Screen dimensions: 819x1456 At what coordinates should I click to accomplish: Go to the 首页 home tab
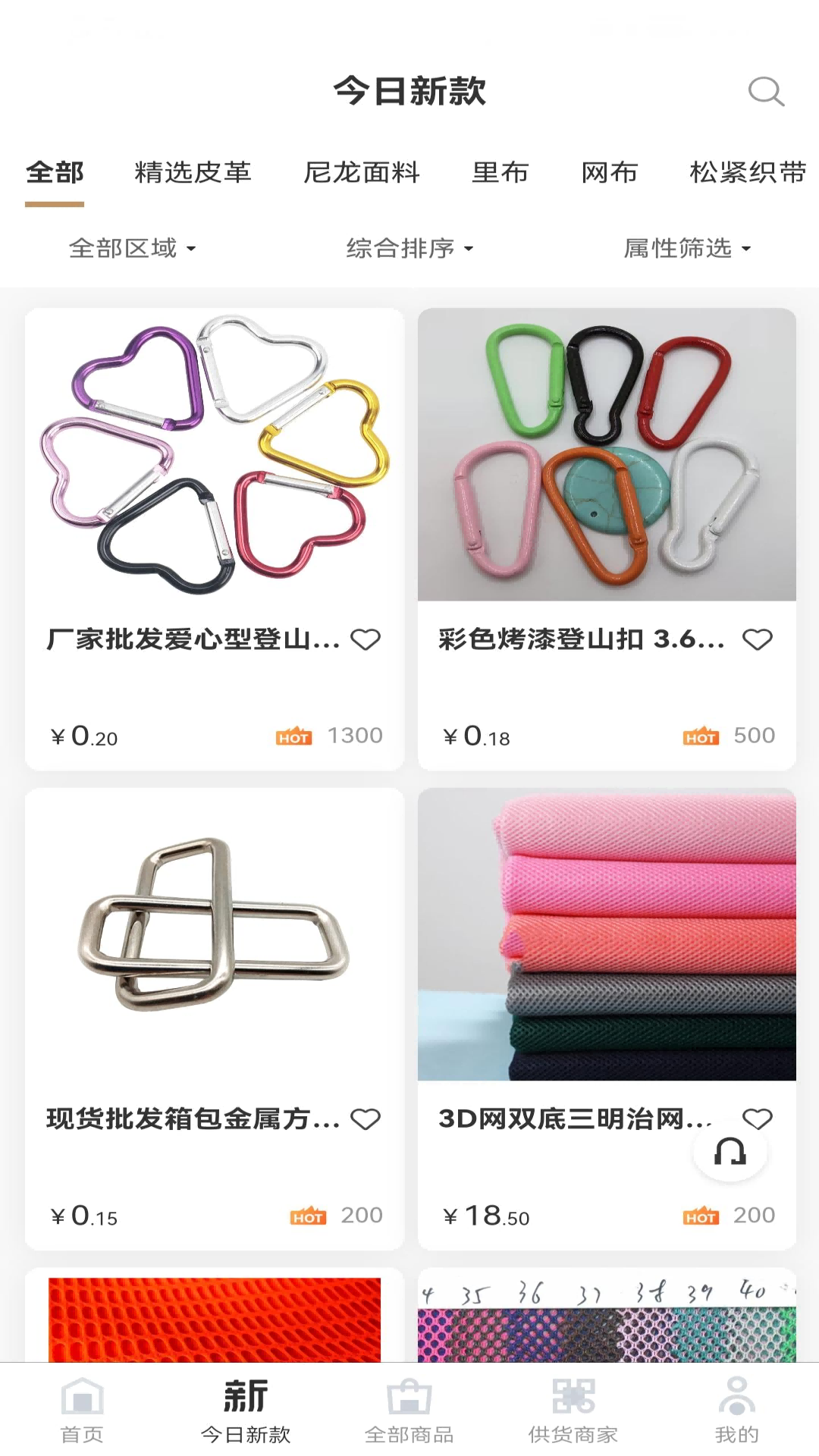82,1410
